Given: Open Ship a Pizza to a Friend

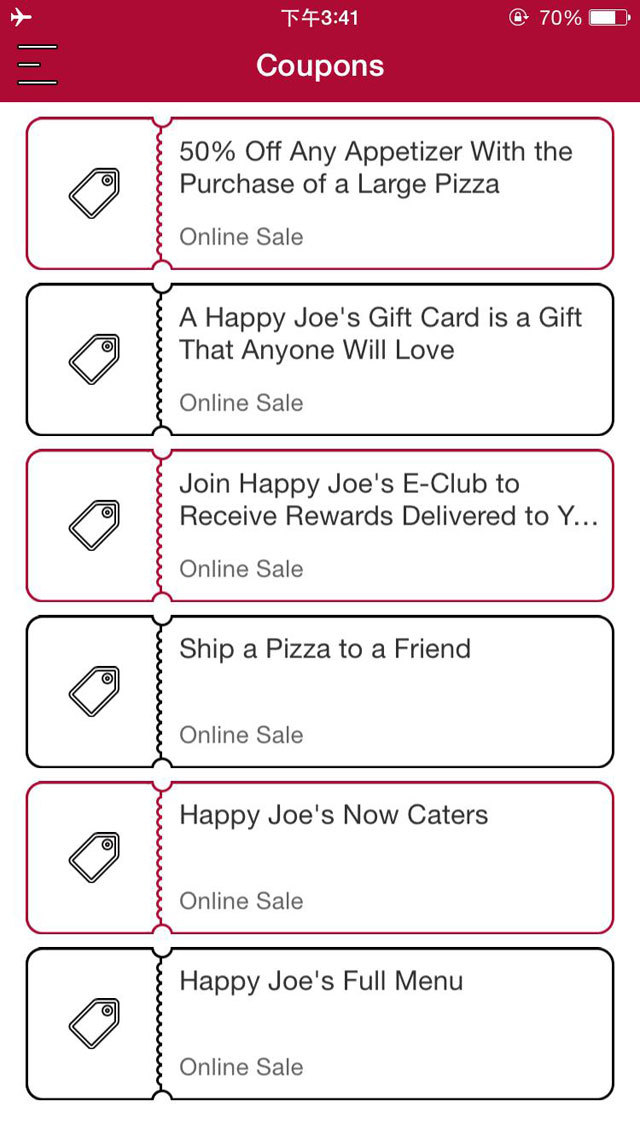Looking at the screenshot, I should point(320,691).
